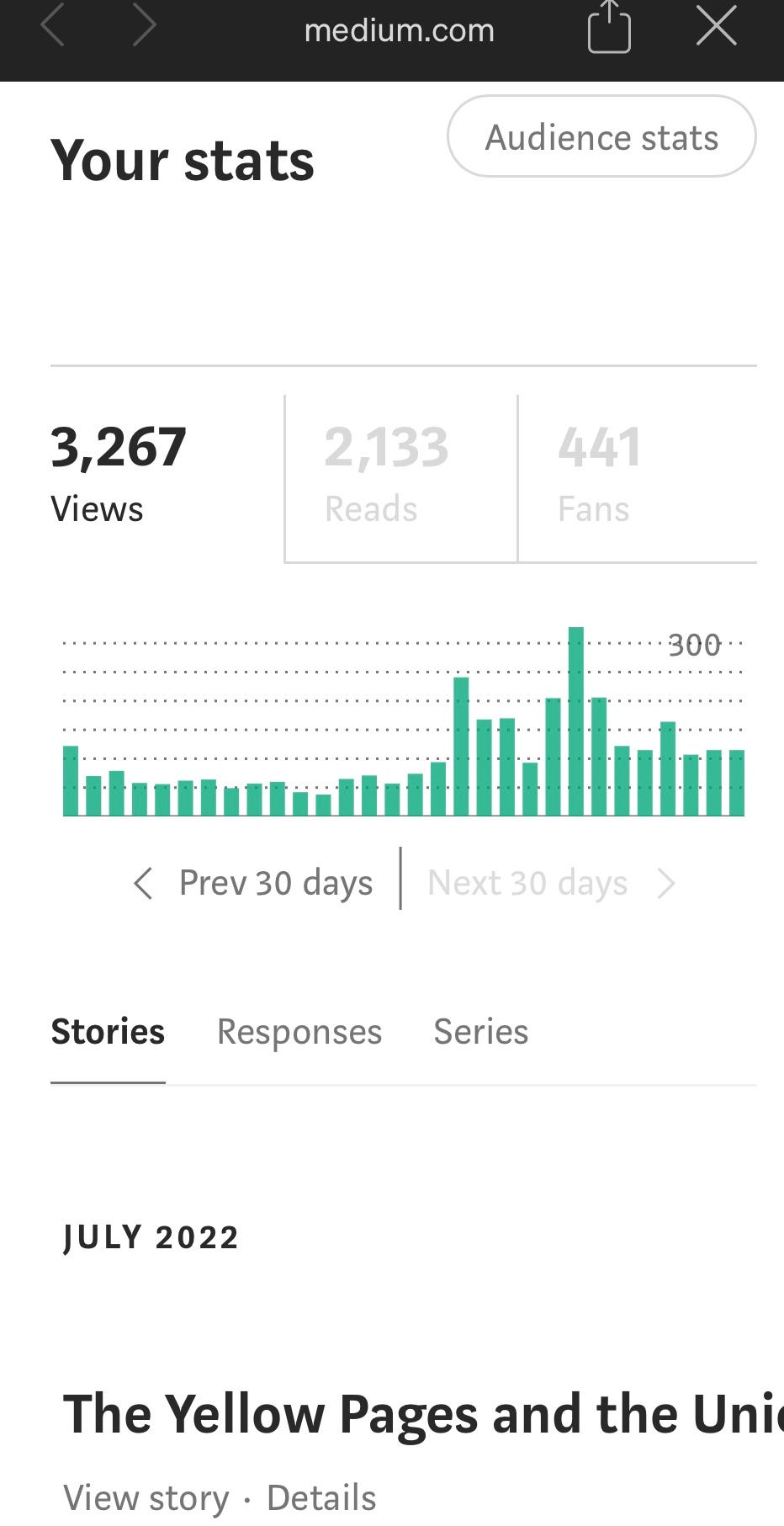The height and width of the screenshot is (1526, 784).
Task: Show Prev 30 days
Action: coord(254,883)
